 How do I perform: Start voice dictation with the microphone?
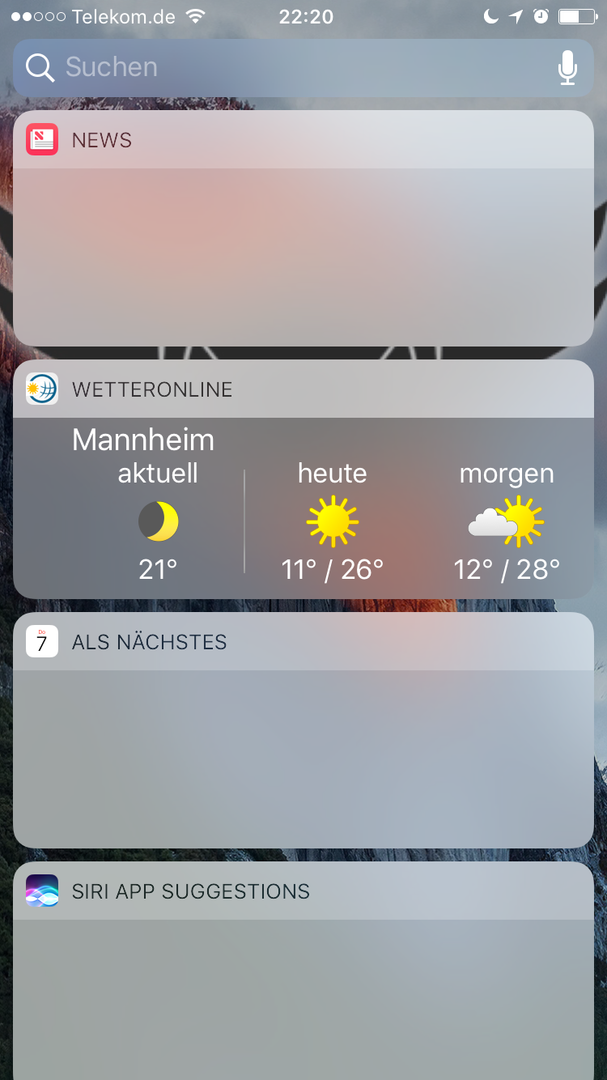(x=567, y=68)
